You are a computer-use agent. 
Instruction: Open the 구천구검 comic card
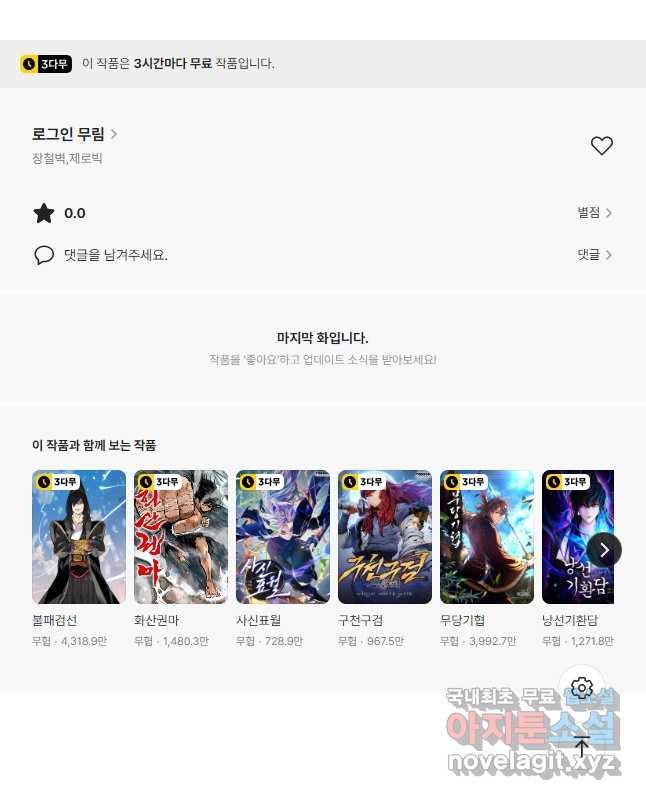[x=384, y=537]
